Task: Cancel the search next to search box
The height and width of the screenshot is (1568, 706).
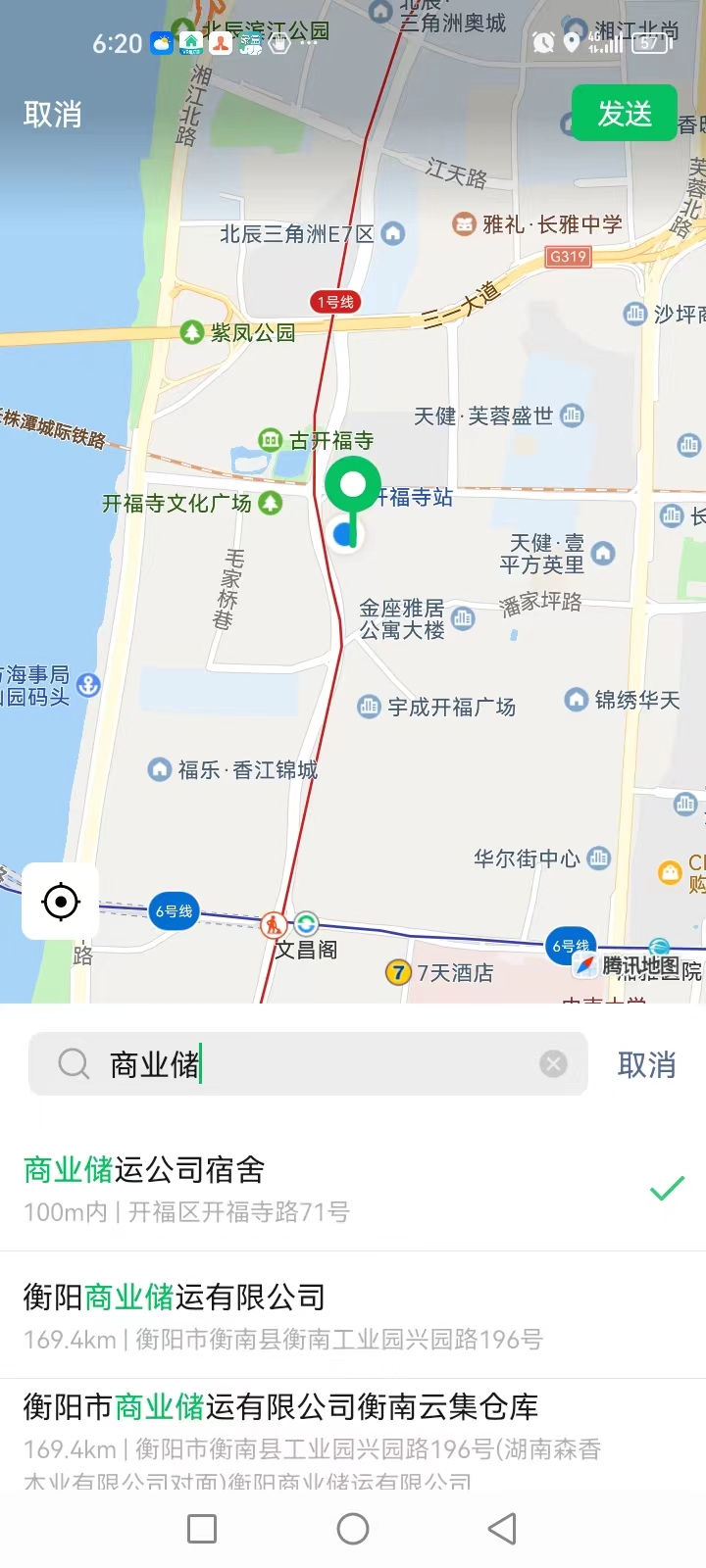Action: pyautogui.click(x=646, y=1064)
